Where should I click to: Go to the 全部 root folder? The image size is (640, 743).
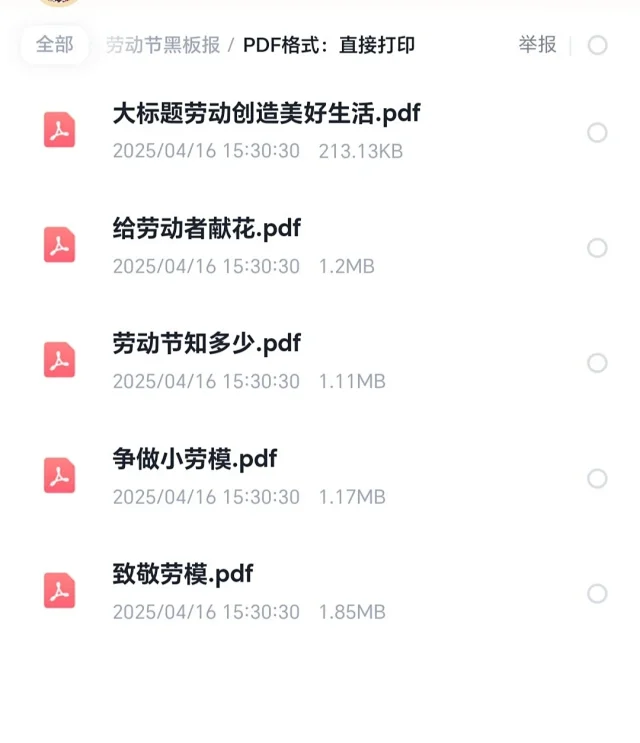tap(54, 45)
